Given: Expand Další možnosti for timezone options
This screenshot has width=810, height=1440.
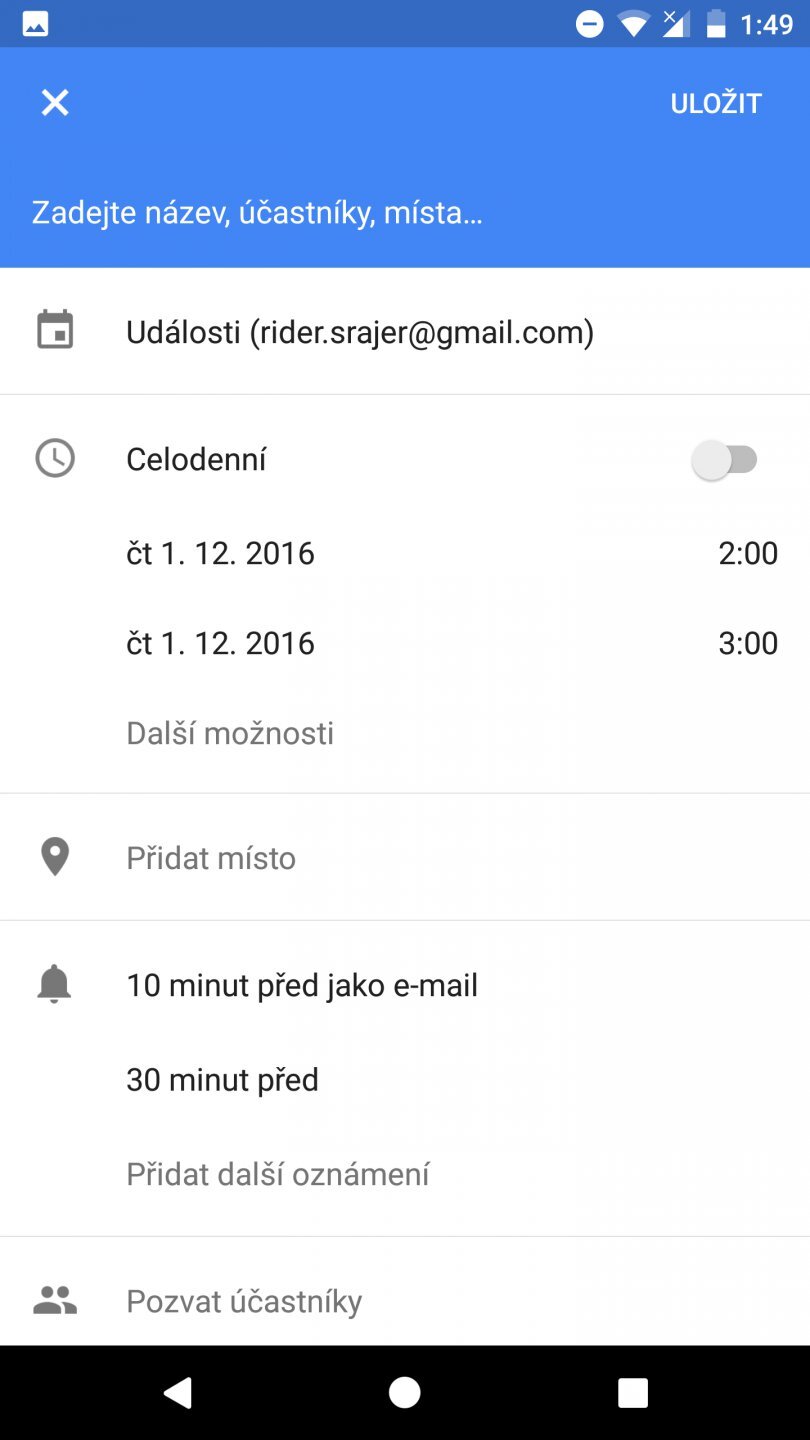Looking at the screenshot, I should click(230, 732).
